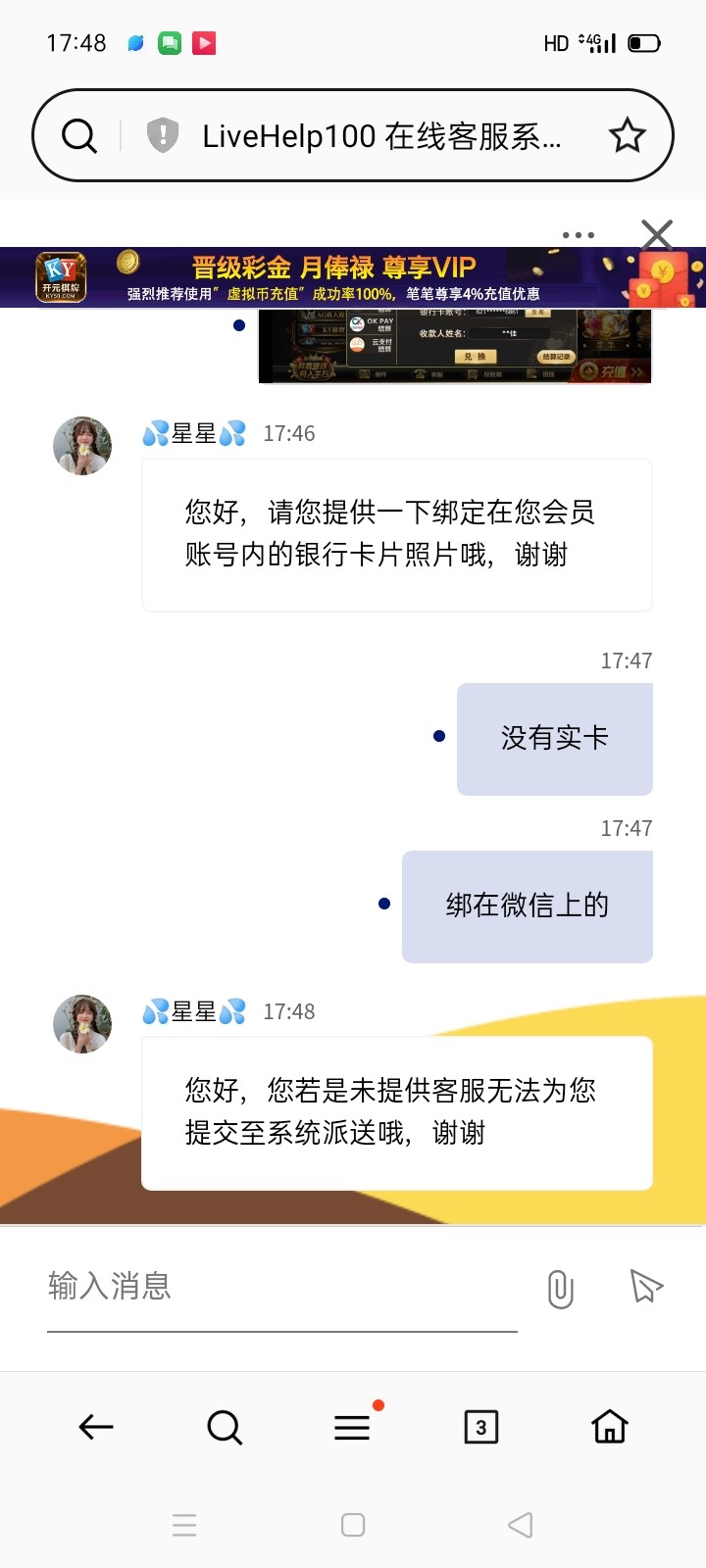Attach a file with the paperclip
The image size is (706, 1568).
(x=561, y=1289)
